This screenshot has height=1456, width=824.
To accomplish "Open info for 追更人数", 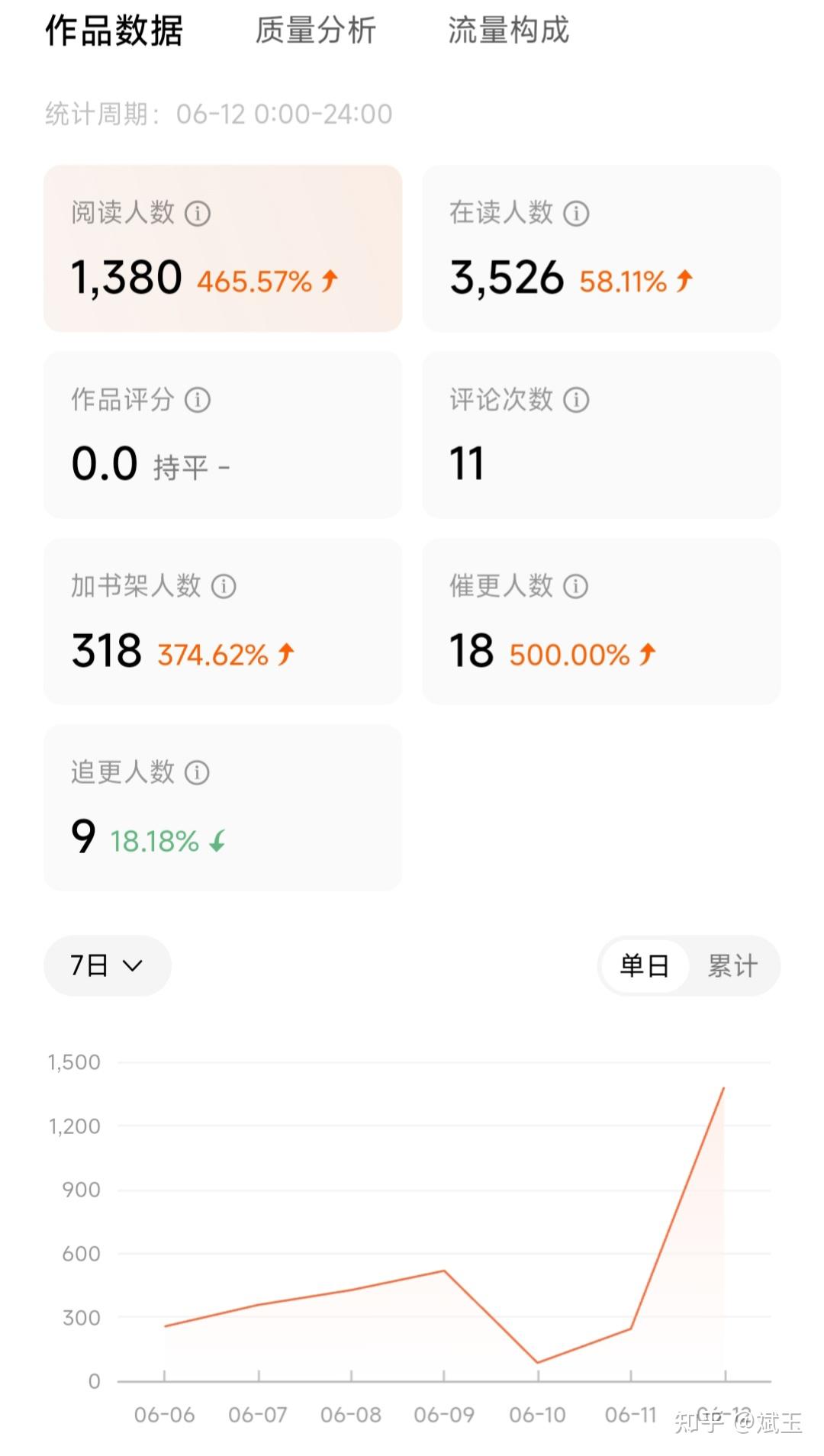I will (198, 772).
